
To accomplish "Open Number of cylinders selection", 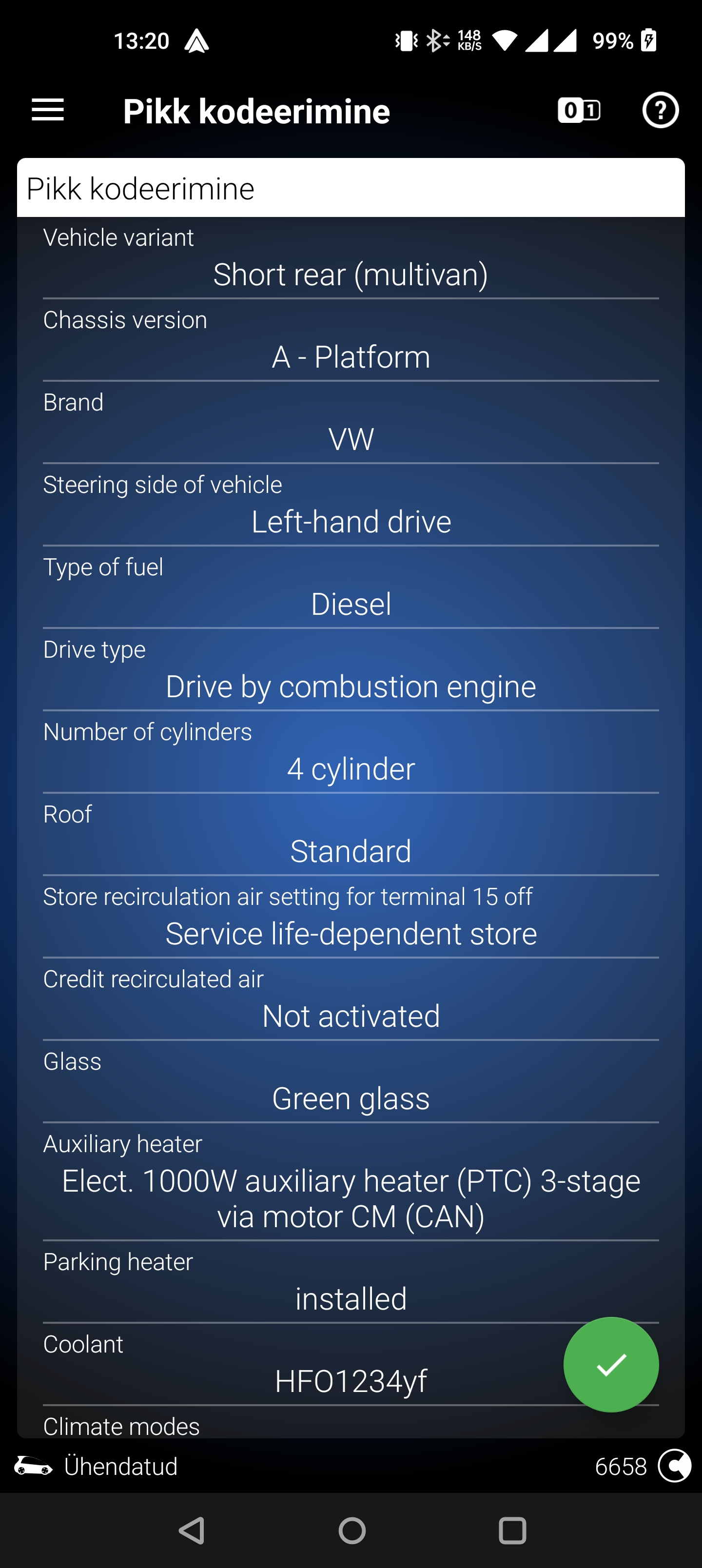I will [351, 768].
